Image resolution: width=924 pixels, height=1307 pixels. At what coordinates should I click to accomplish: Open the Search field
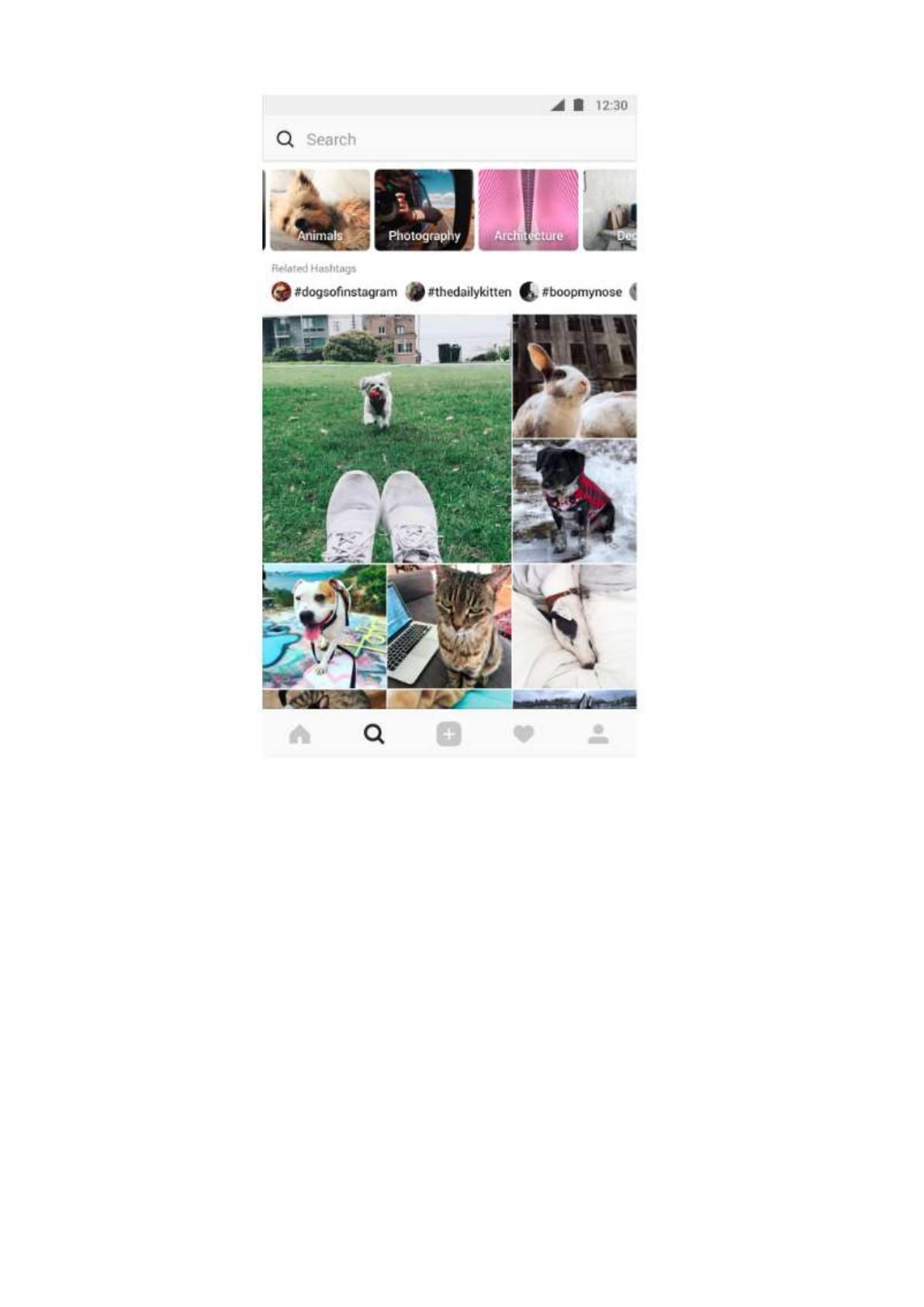point(449,139)
